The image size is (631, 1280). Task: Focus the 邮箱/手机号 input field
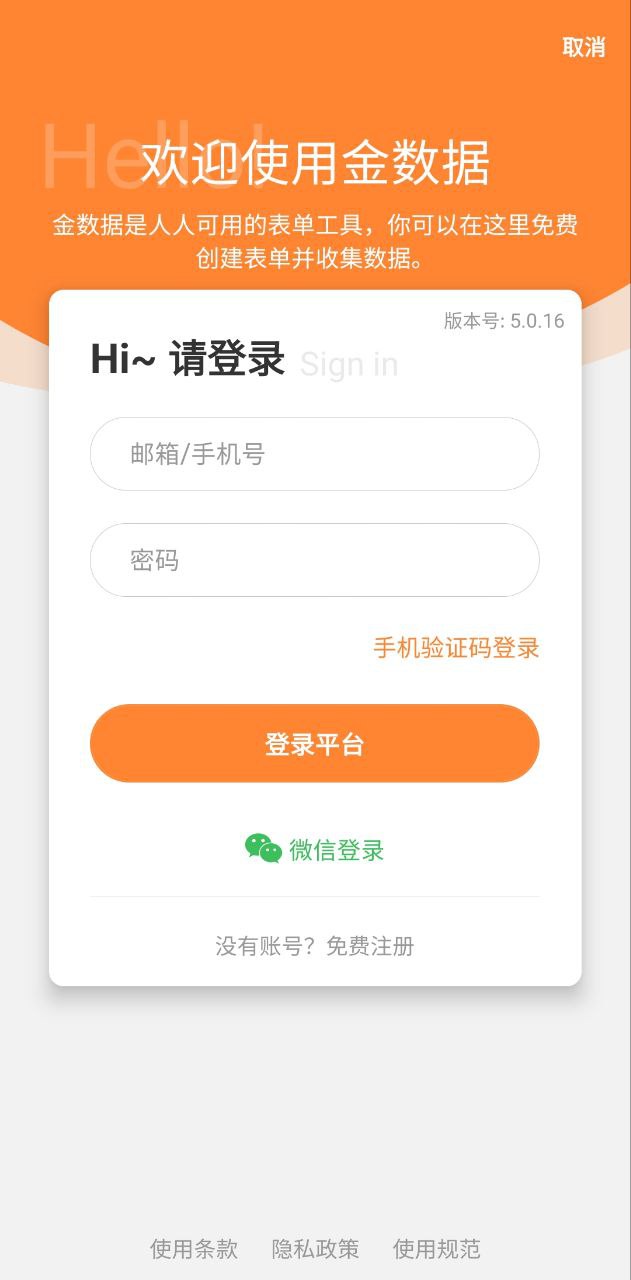coord(314,454)
